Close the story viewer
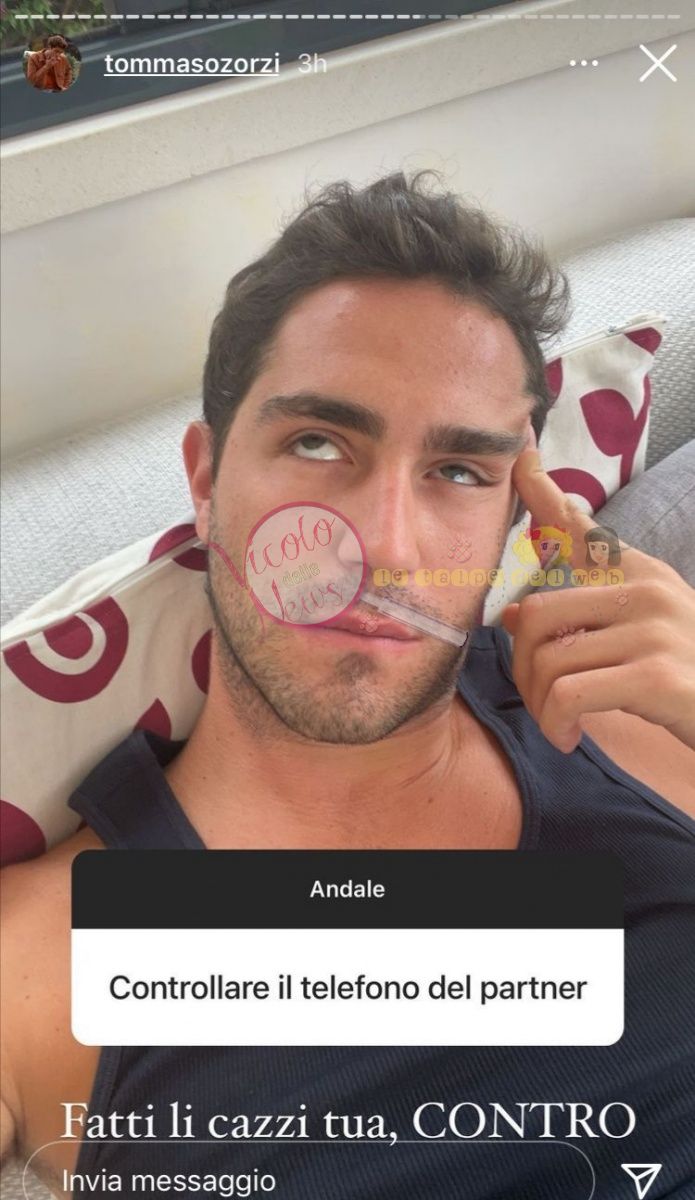 pyautogui.click(x=657, y=63)
